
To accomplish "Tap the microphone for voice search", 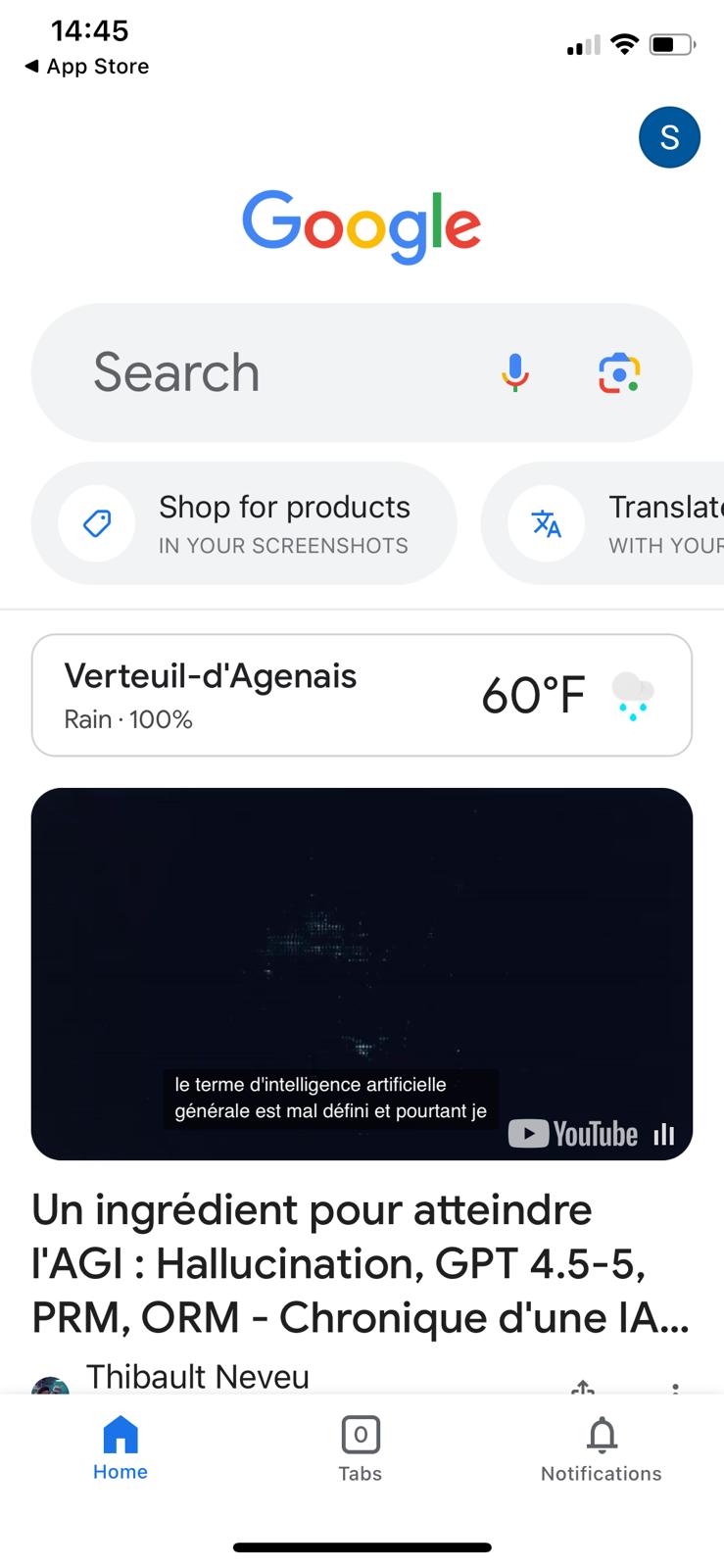I will (513, 372).
